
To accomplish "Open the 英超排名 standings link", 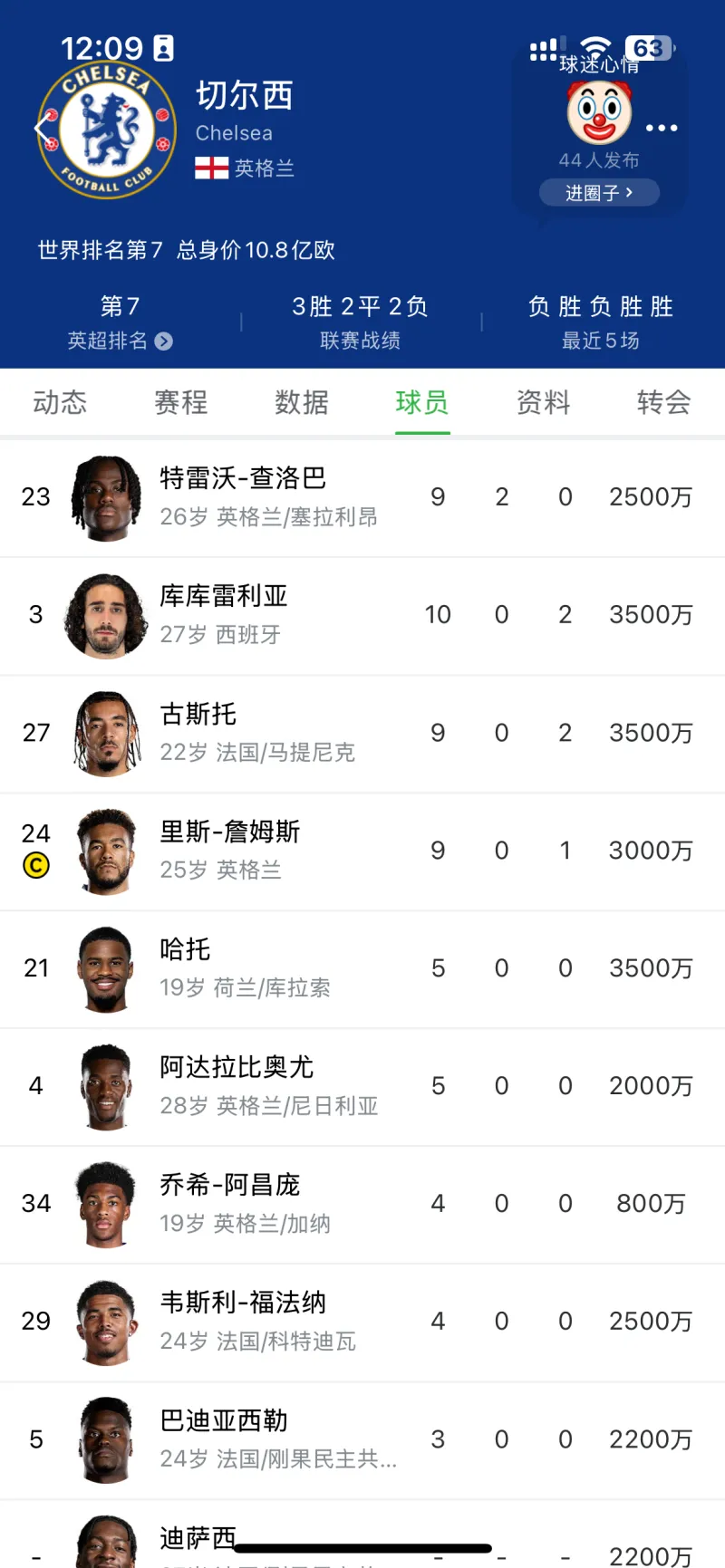I will coord(120,341).
